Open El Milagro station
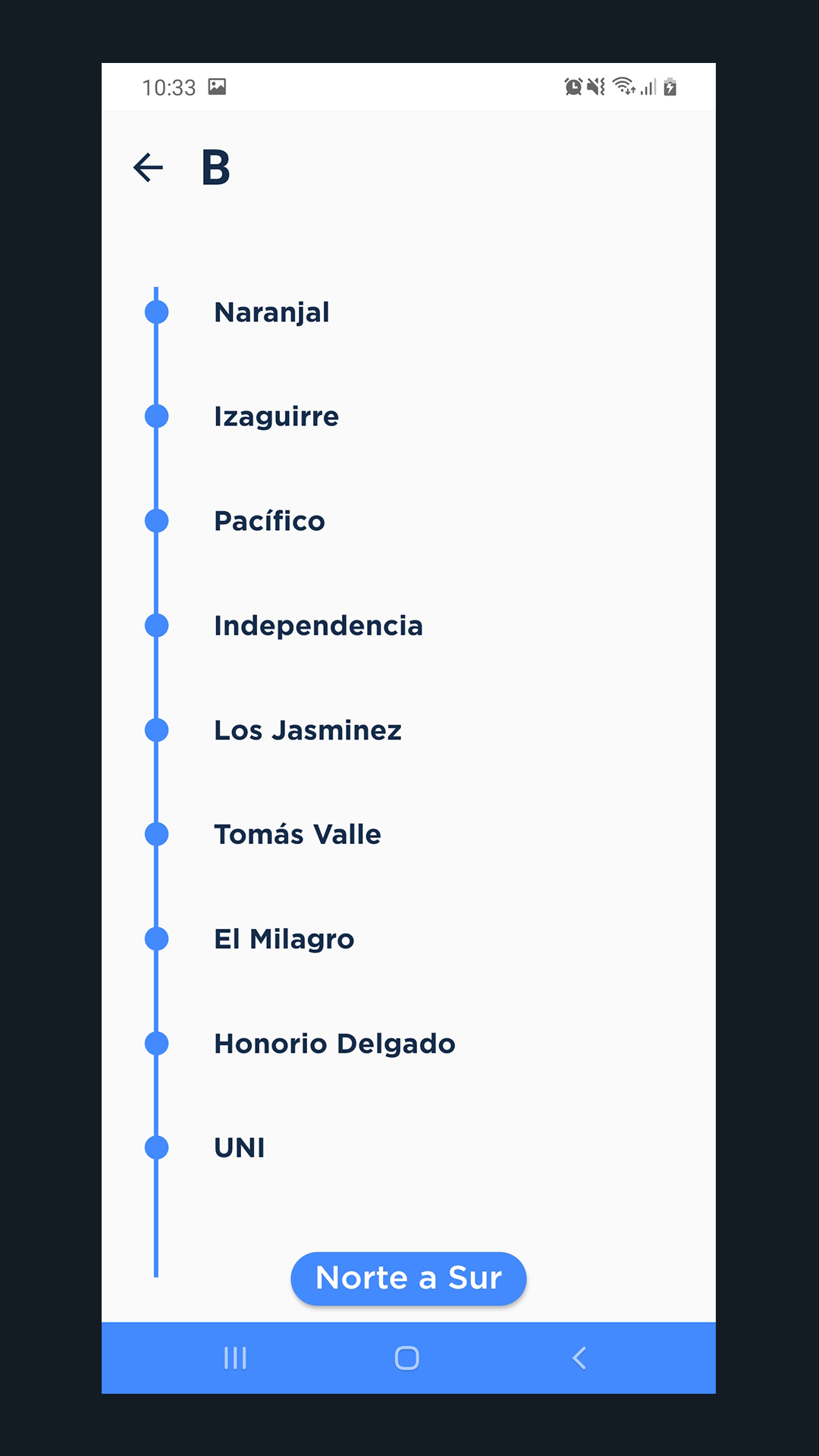Viewport: 819px width, 1456px height. [284, 940]
